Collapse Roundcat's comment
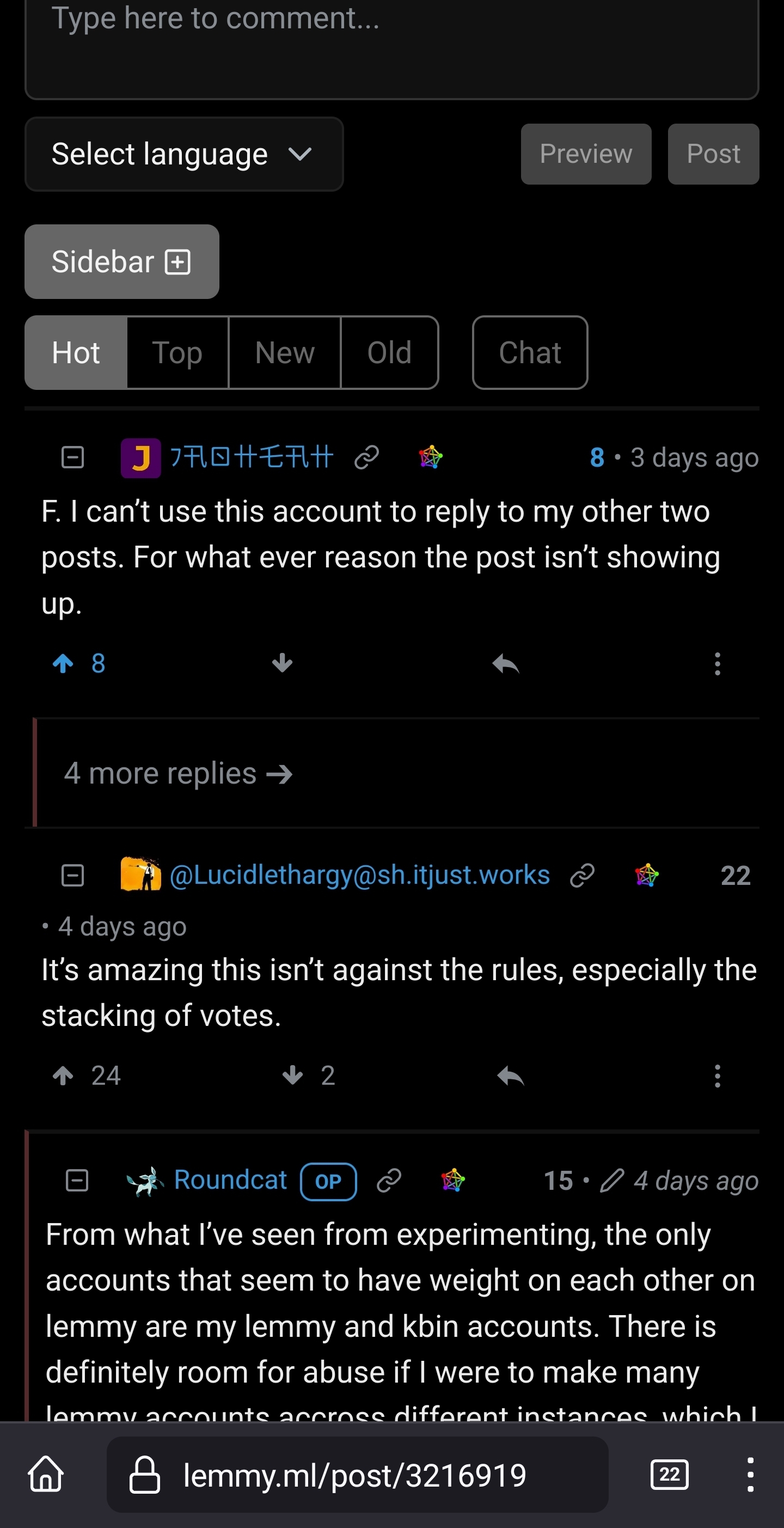Screen dimensions: 784x1528 click(77, 1180)
